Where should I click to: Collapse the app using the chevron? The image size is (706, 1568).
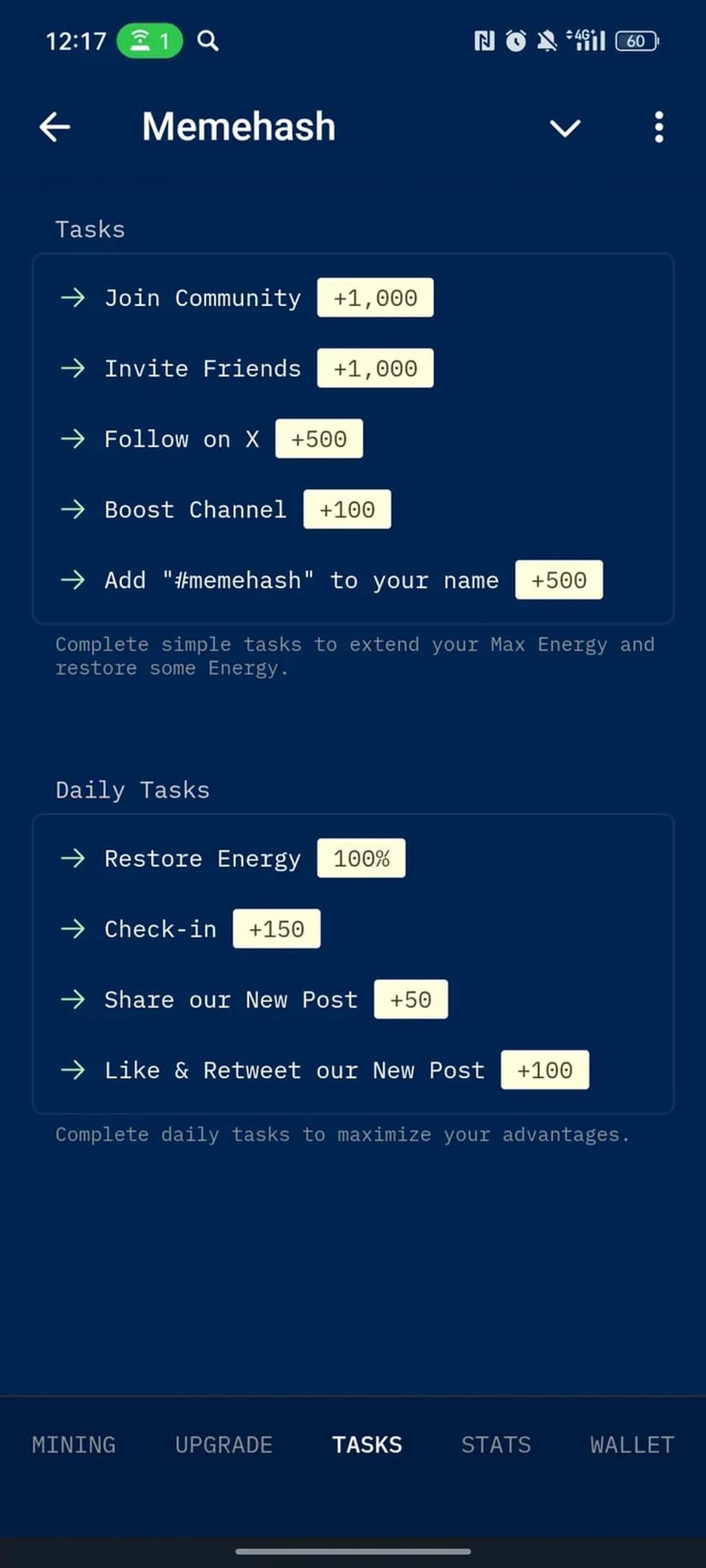pyautogui.click(x=564, y=128)
